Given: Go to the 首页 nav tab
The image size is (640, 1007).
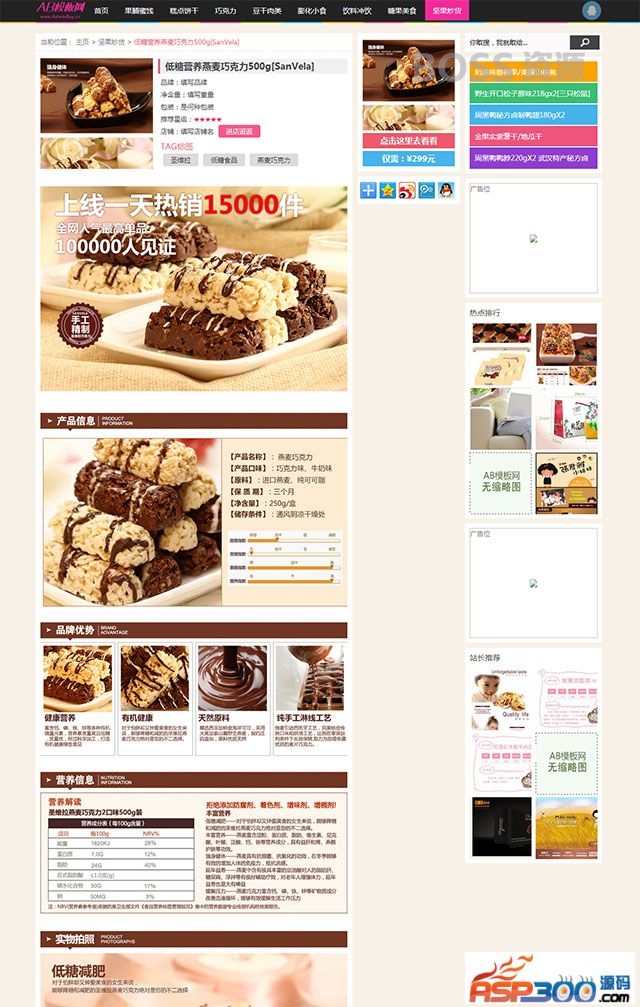Looking at the screenshot, I should coord(101,11).
